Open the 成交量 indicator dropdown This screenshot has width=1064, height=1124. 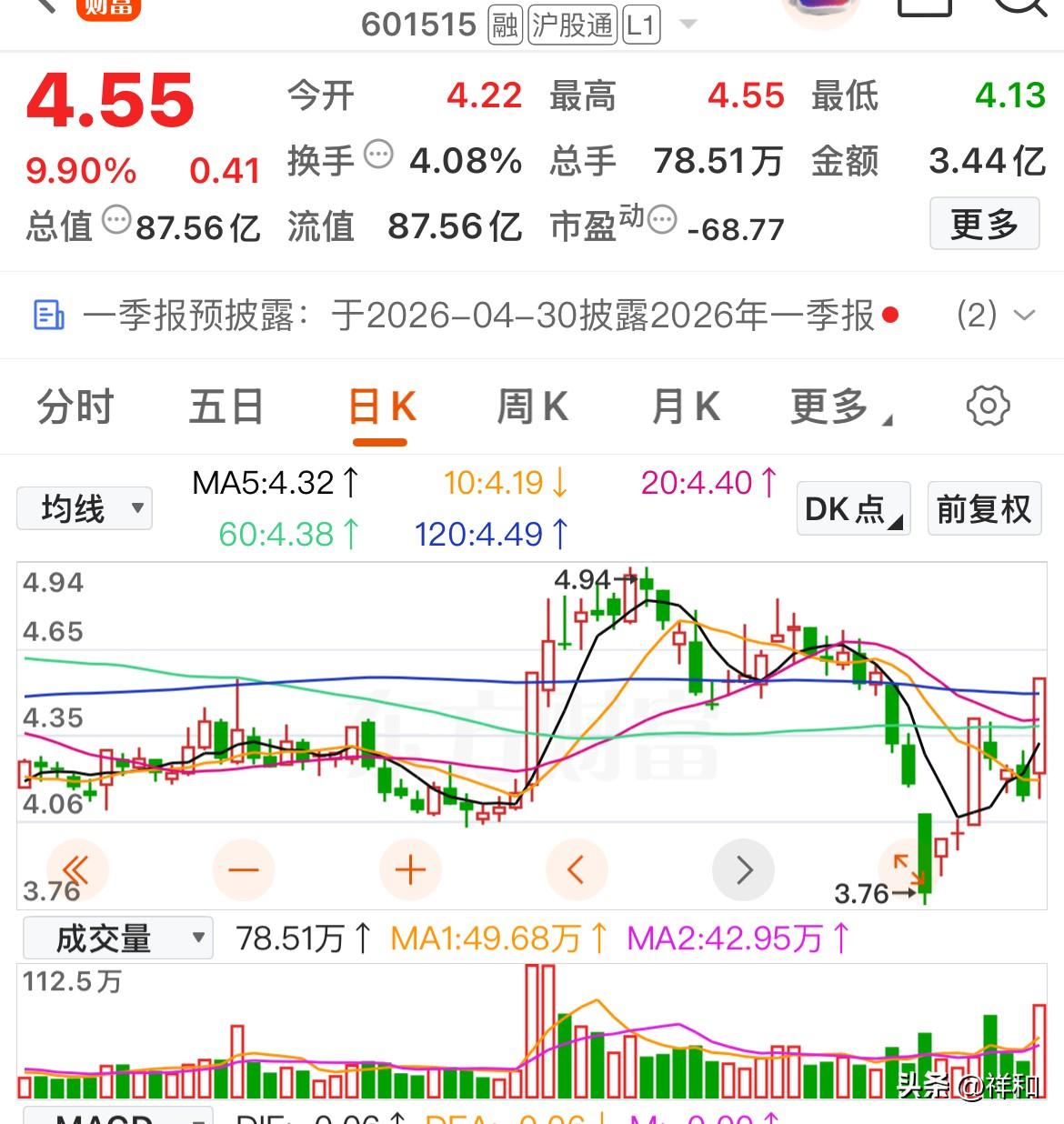118,937
